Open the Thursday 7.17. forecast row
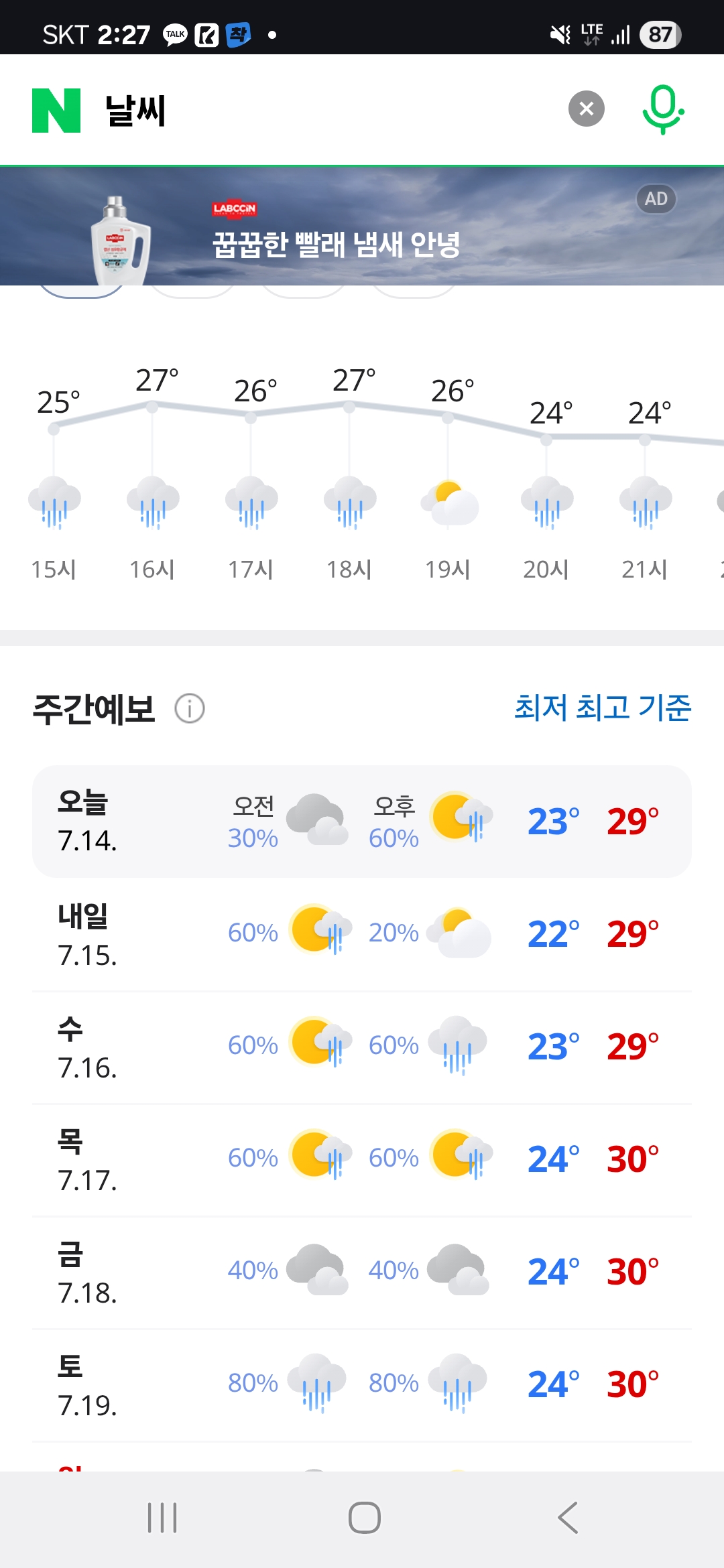 (x=362, y=1159)
